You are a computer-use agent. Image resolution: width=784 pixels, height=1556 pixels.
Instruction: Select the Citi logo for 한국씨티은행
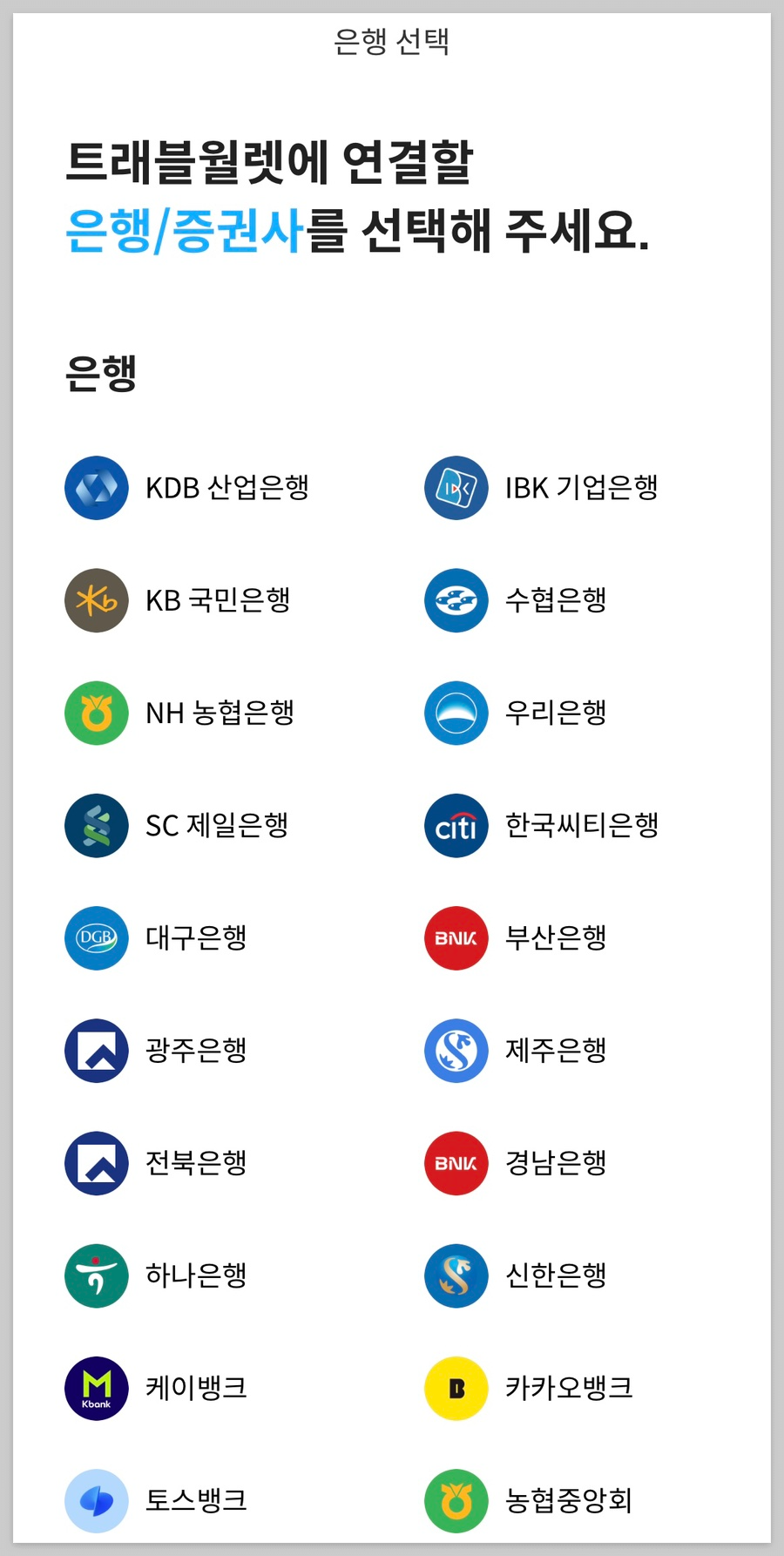pyautogui.click(x=456, y=825)
